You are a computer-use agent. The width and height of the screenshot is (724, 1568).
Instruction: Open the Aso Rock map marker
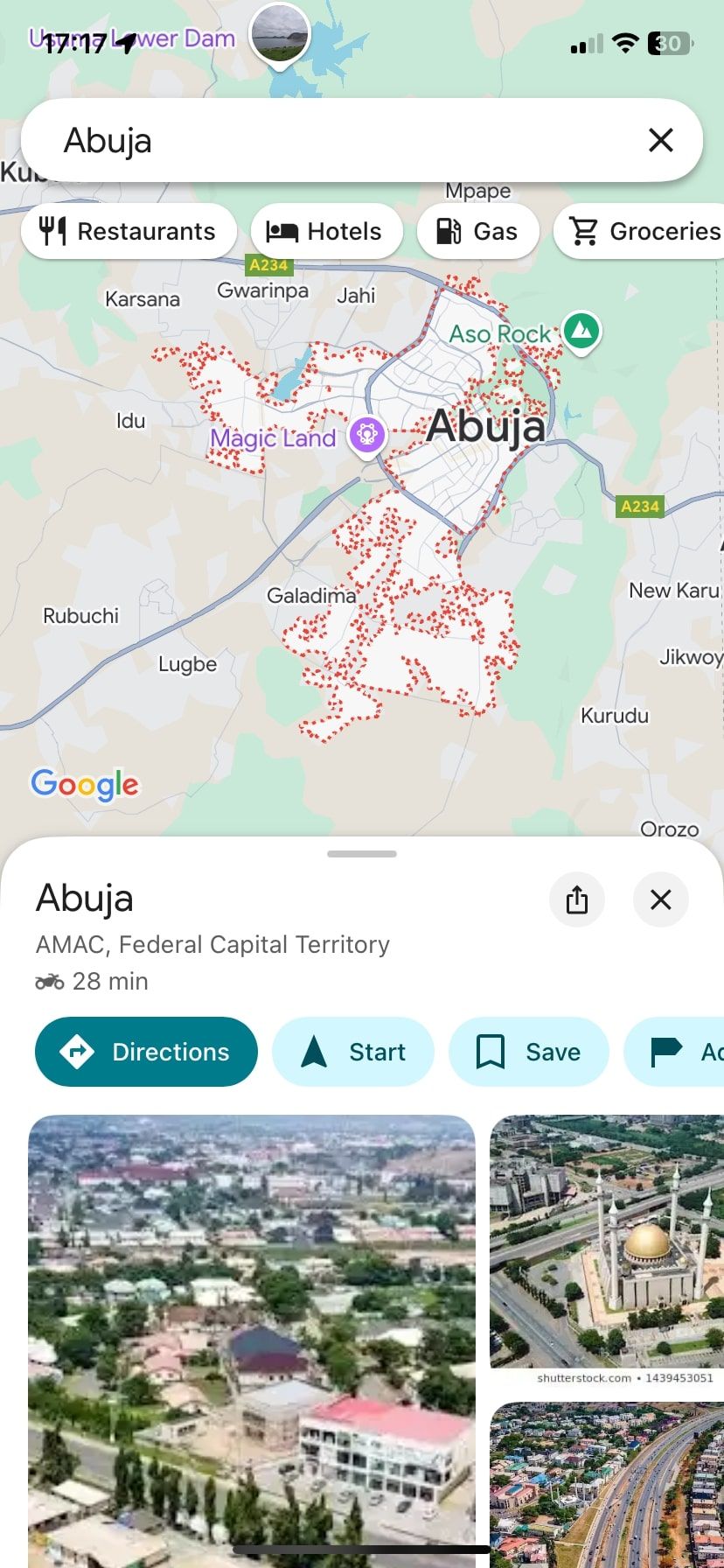pos(581,332)
